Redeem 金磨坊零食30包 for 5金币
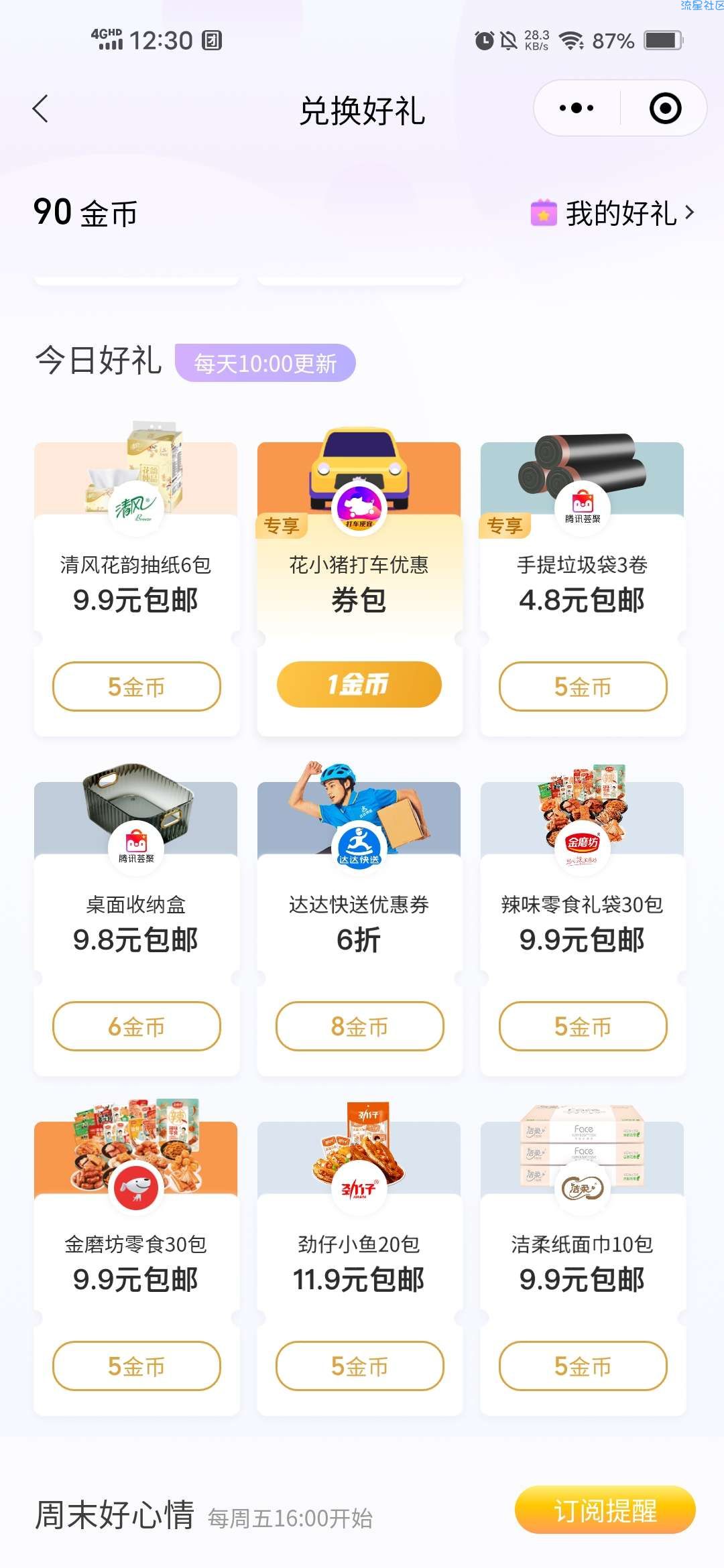Image resolution: width=724 pixels, height=1568 pixels. click(x=137, y=1366)
